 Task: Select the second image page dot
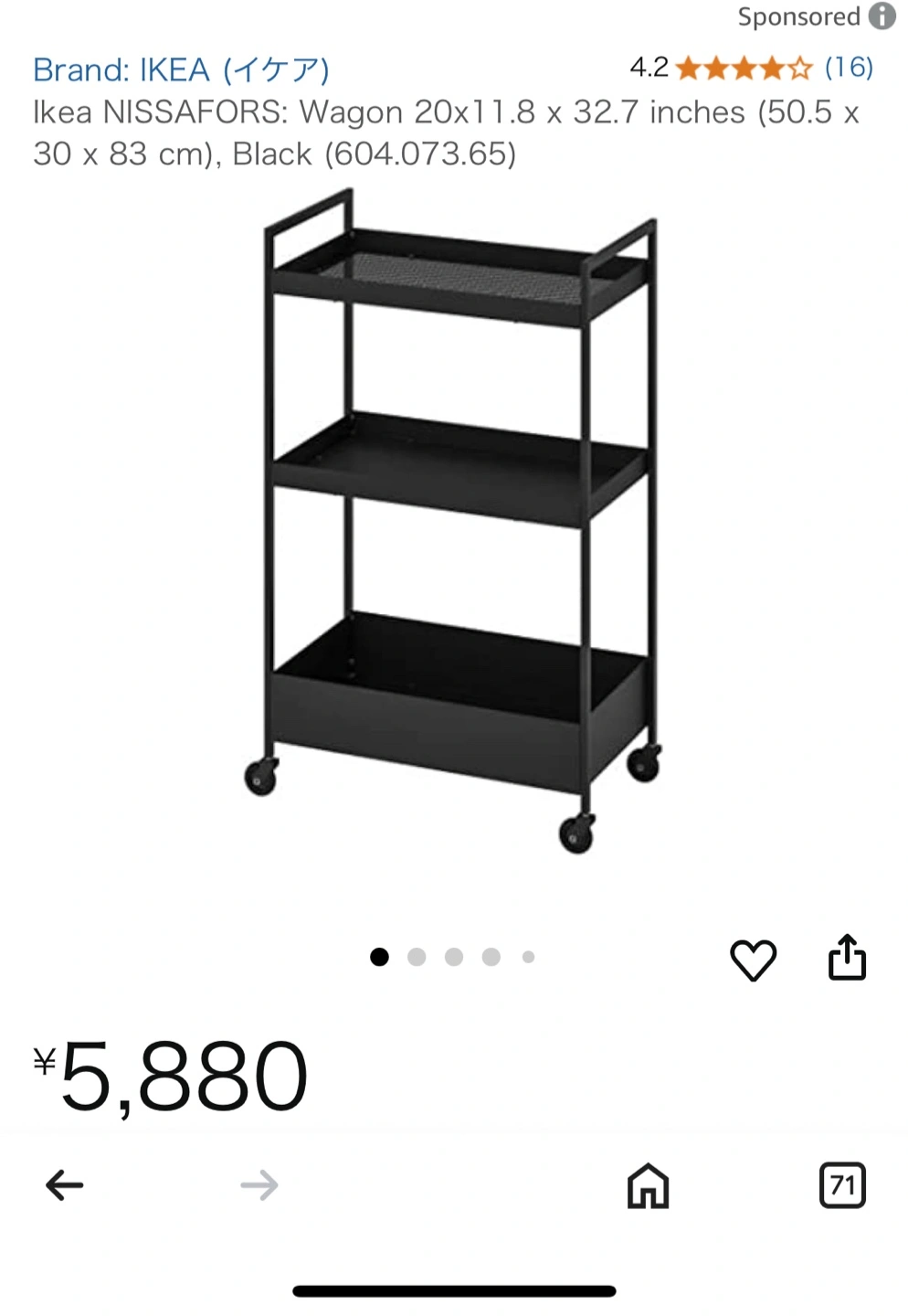[x=417, y=957]
